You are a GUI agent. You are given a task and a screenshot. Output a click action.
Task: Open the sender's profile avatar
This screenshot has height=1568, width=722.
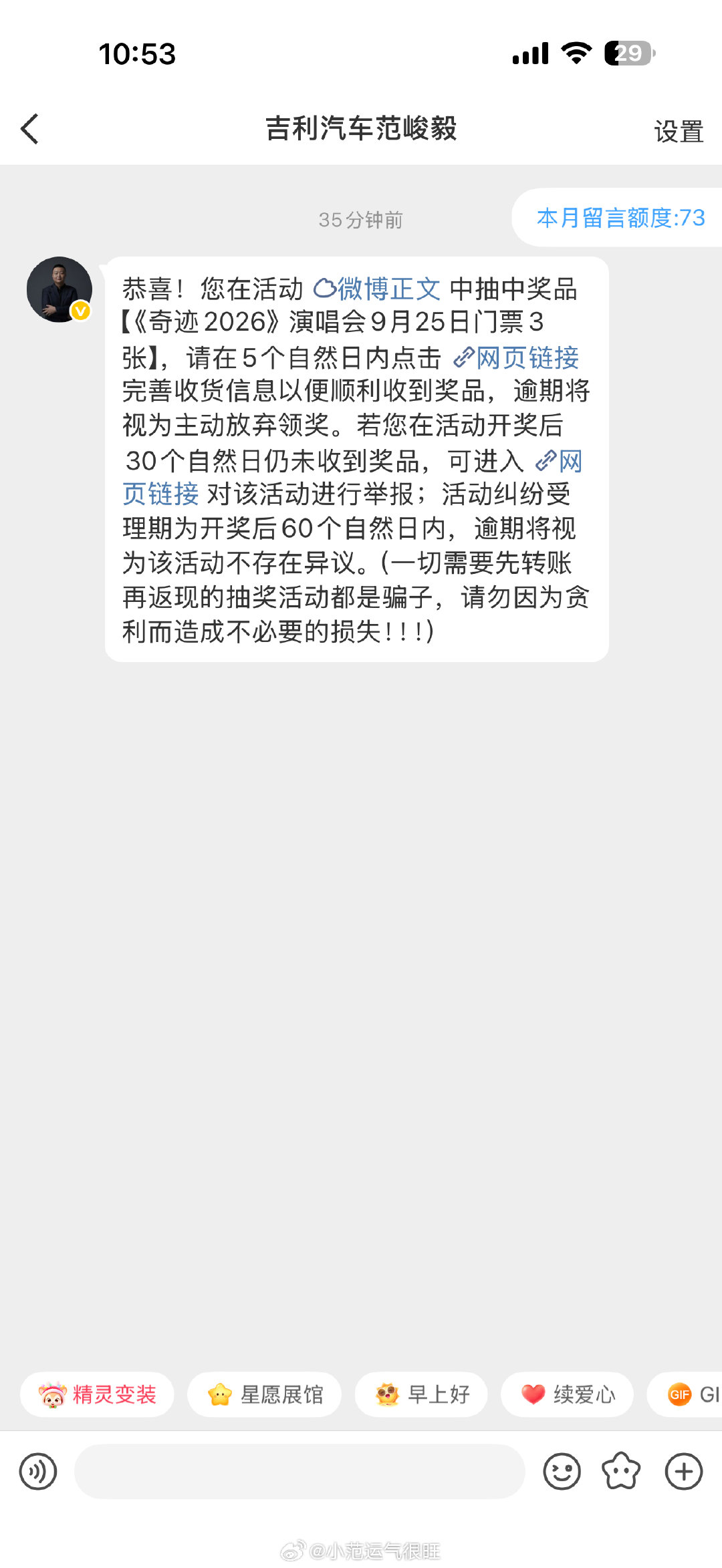point(59,289)
